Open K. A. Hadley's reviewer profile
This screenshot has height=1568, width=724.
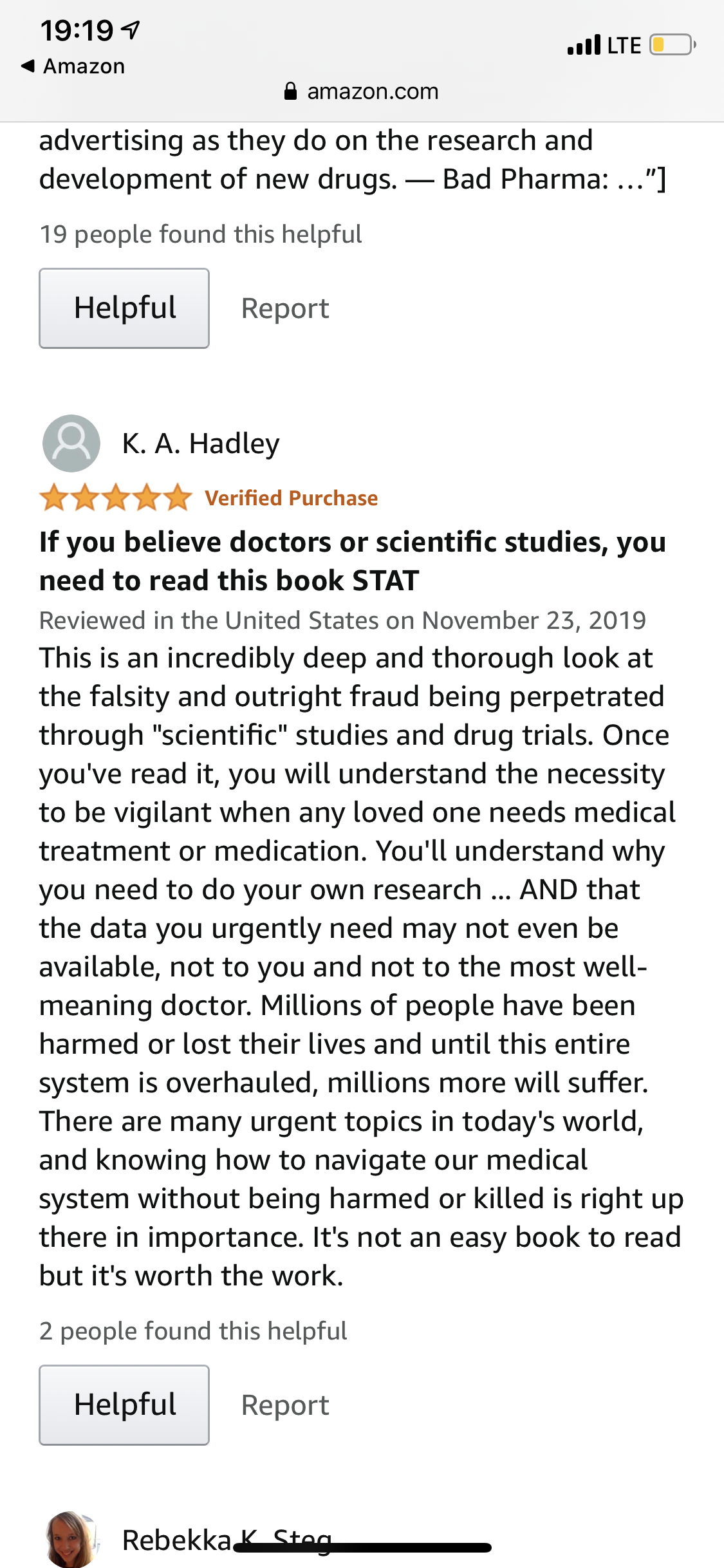(200, 443)
